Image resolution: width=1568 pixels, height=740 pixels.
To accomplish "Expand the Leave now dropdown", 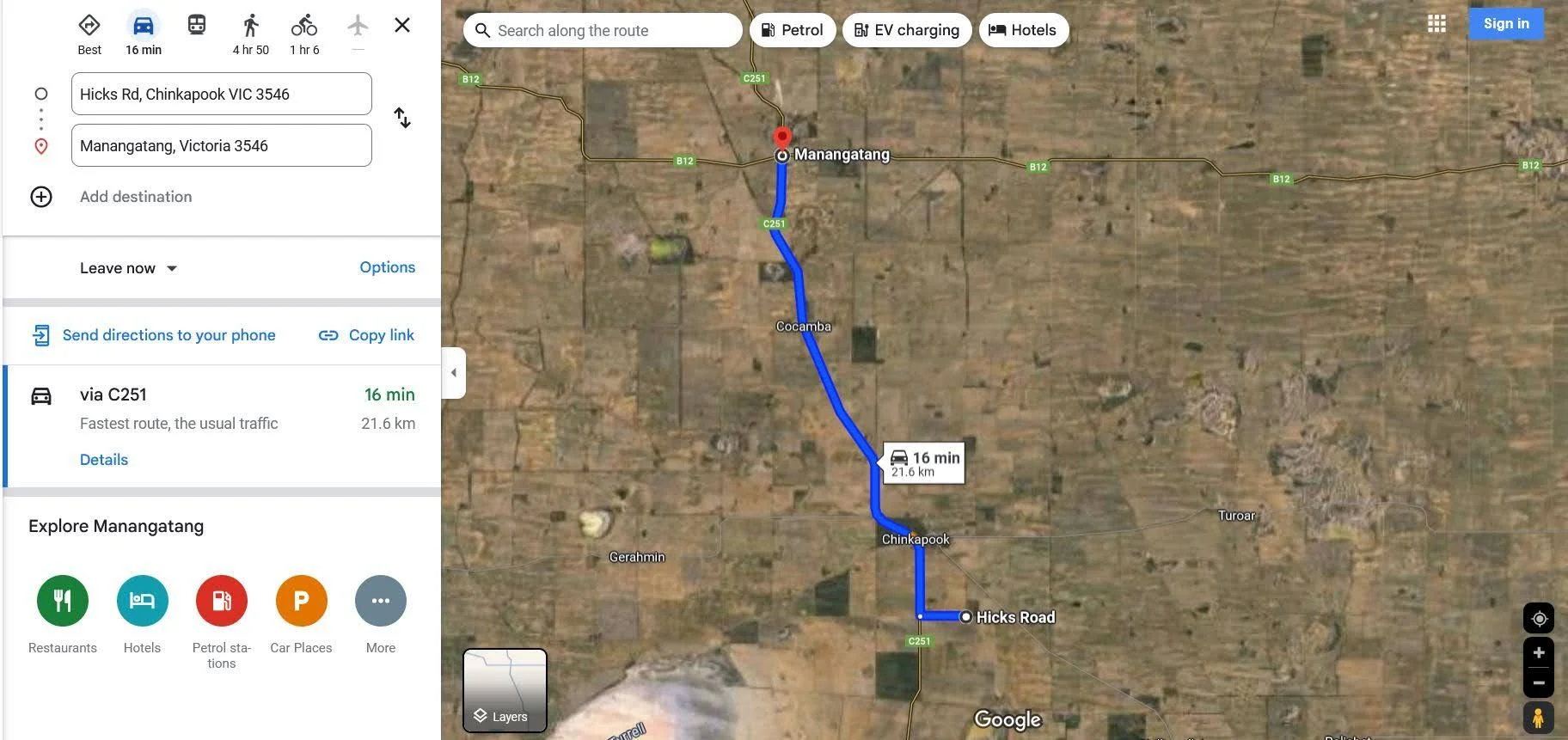I will tap(128, 268).
